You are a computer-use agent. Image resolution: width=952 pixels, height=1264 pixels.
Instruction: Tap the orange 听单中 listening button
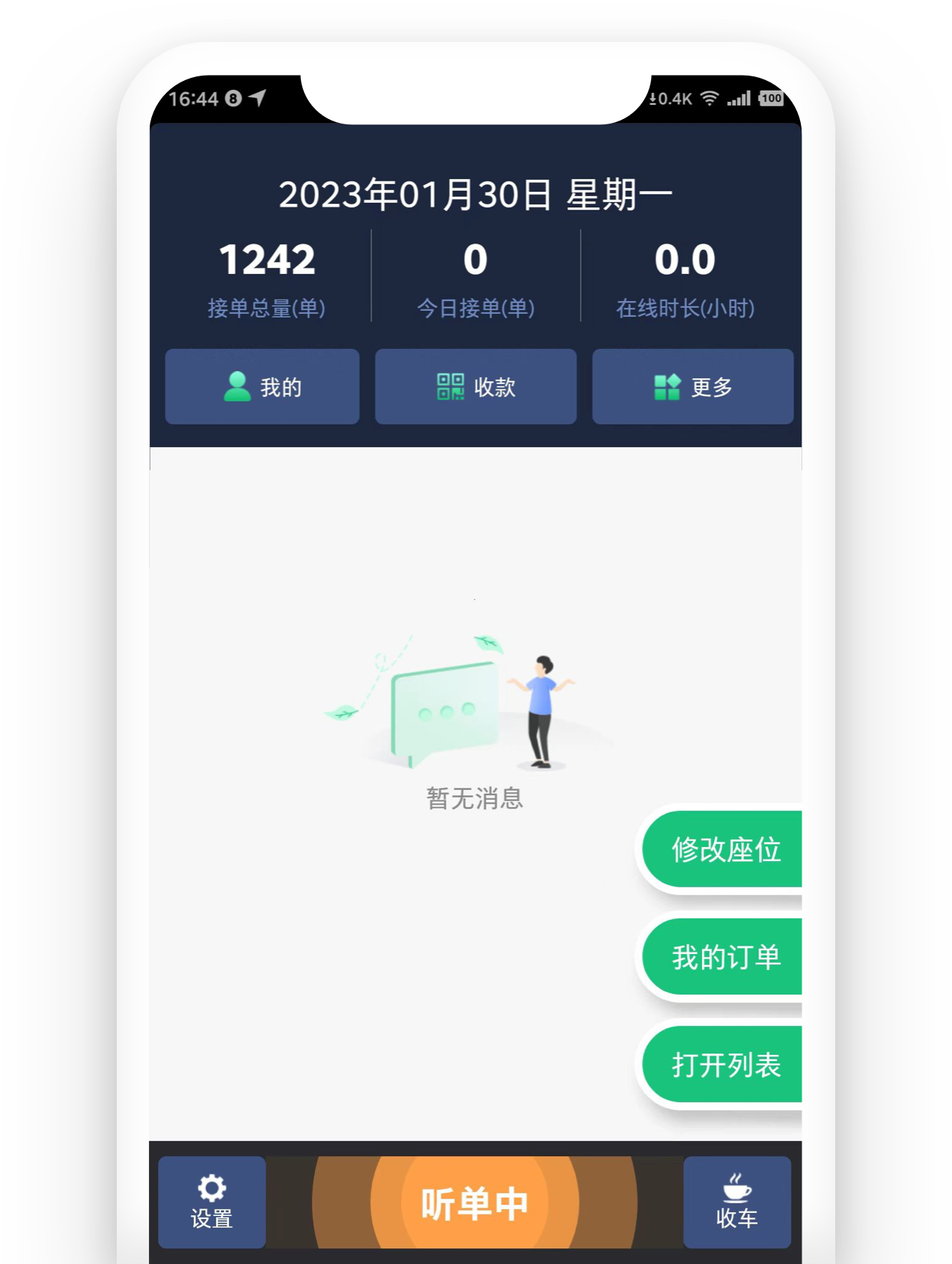pos(475,1203)
